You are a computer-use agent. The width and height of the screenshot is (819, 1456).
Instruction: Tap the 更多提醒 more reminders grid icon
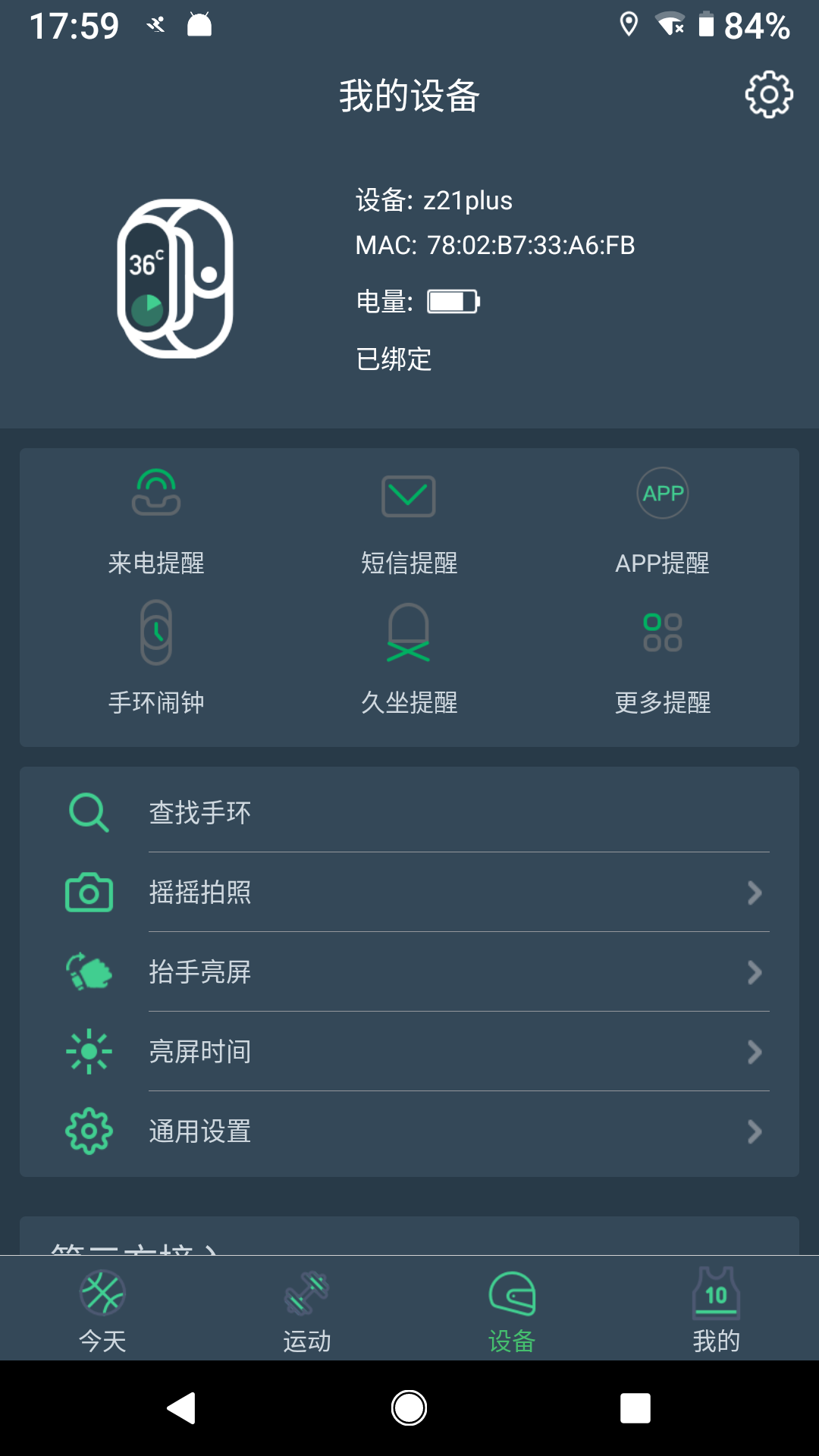662,635
